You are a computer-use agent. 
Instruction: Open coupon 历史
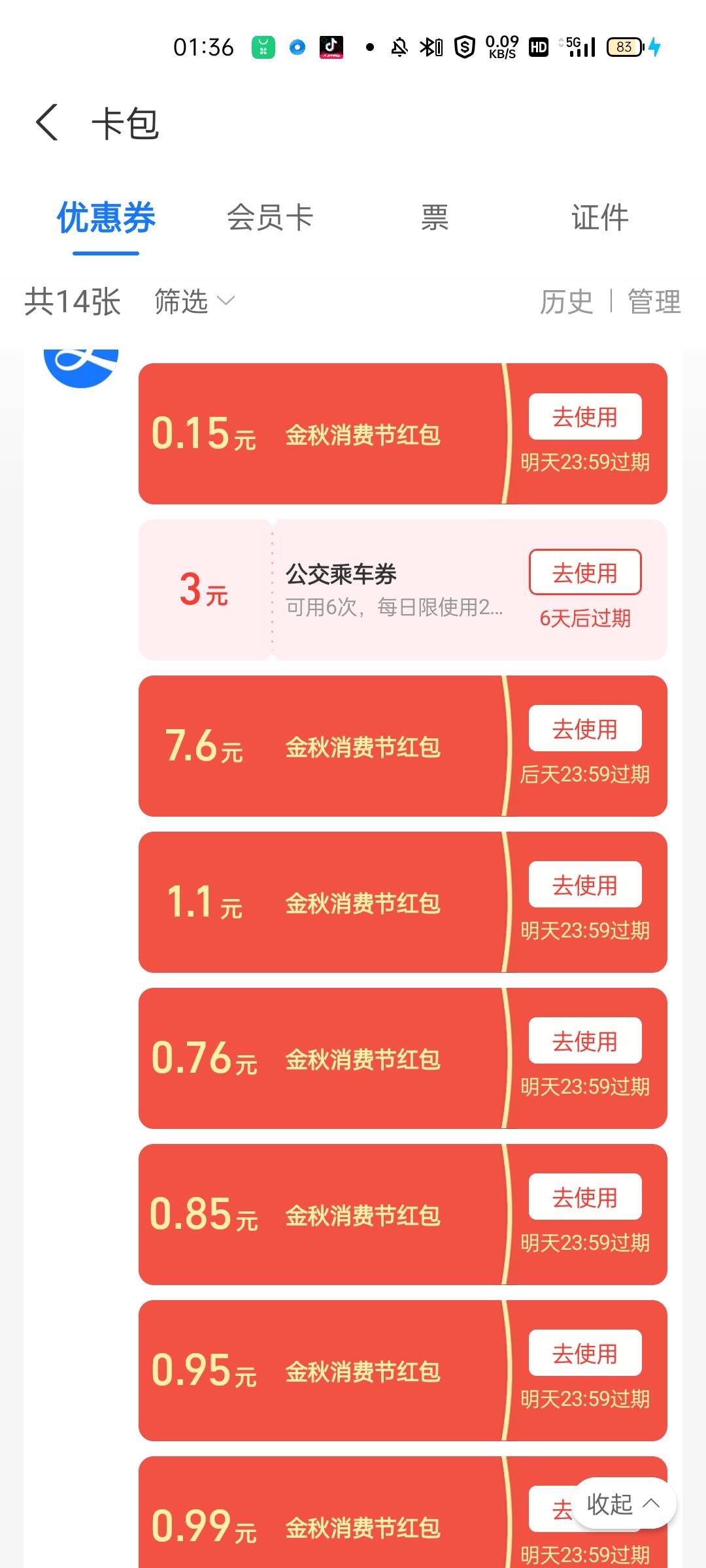pyautogui.click(x=566, y=302)
